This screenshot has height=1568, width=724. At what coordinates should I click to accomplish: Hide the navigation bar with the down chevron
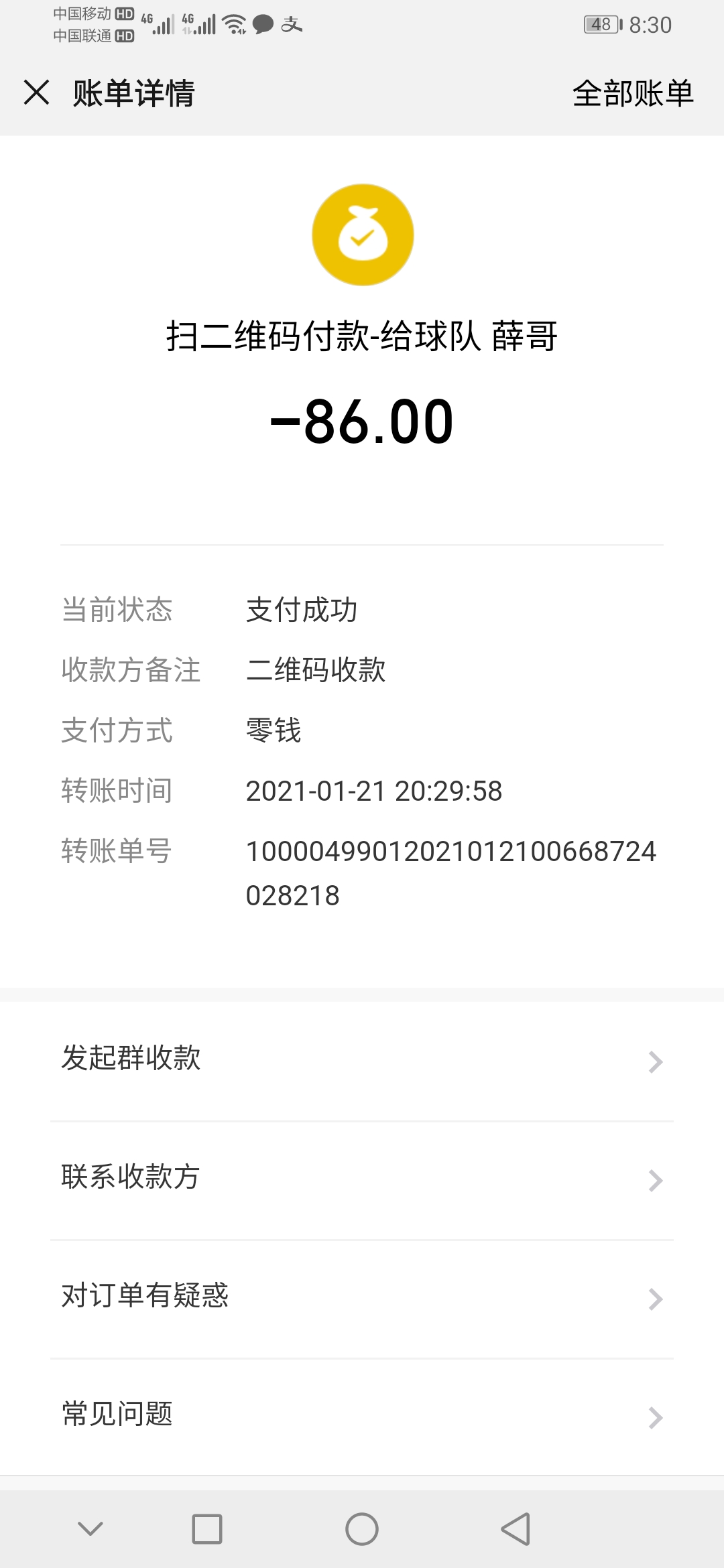pyautogui.click(x=90, y=1529)
